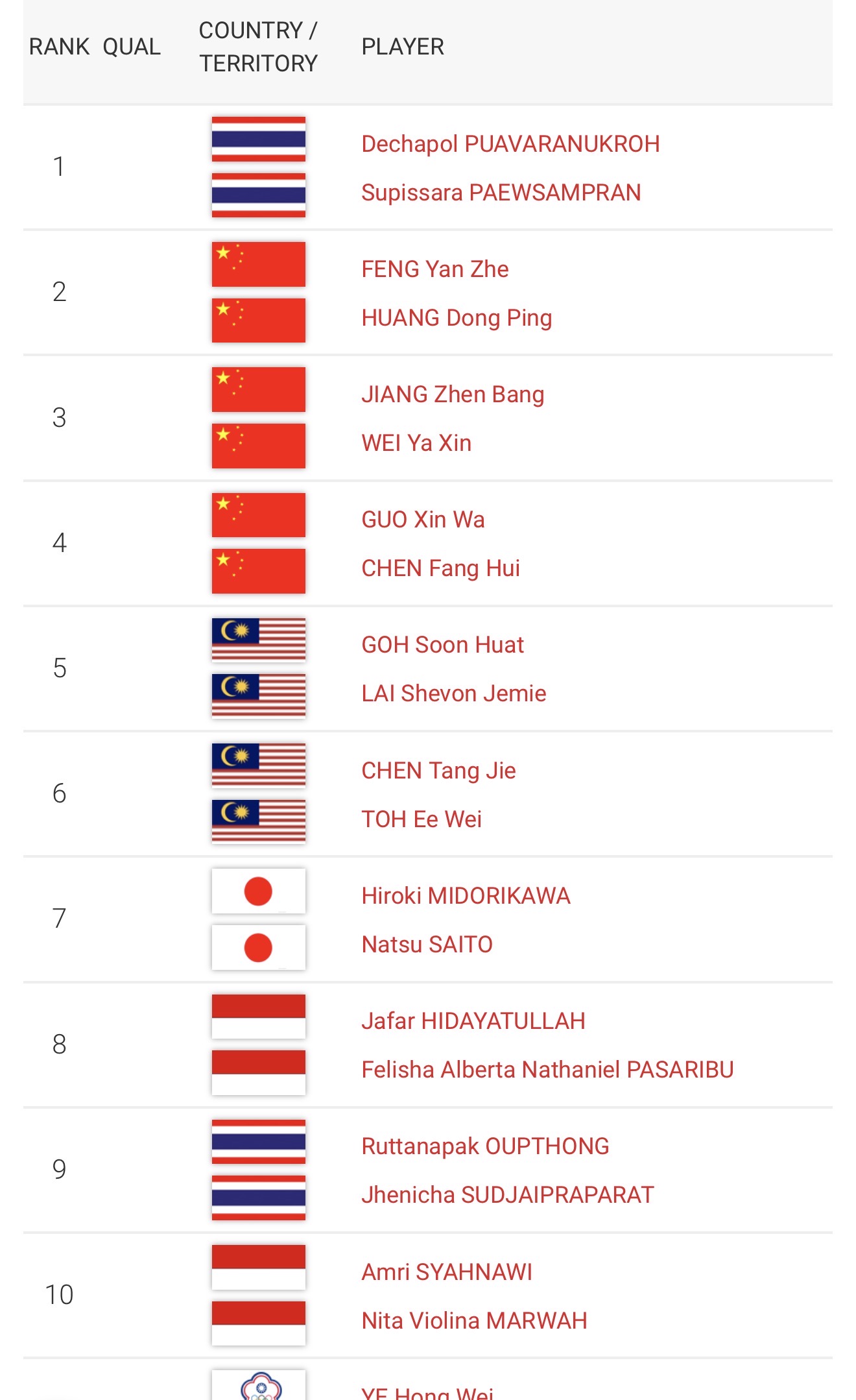
Task: View Nita Violina MARWAH's player page
Action: (x=473, y=1321)
